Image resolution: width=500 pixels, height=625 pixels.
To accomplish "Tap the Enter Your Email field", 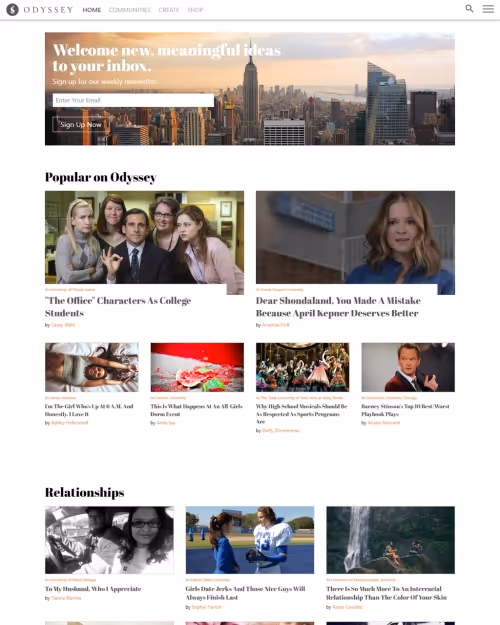I will point(133,100).
